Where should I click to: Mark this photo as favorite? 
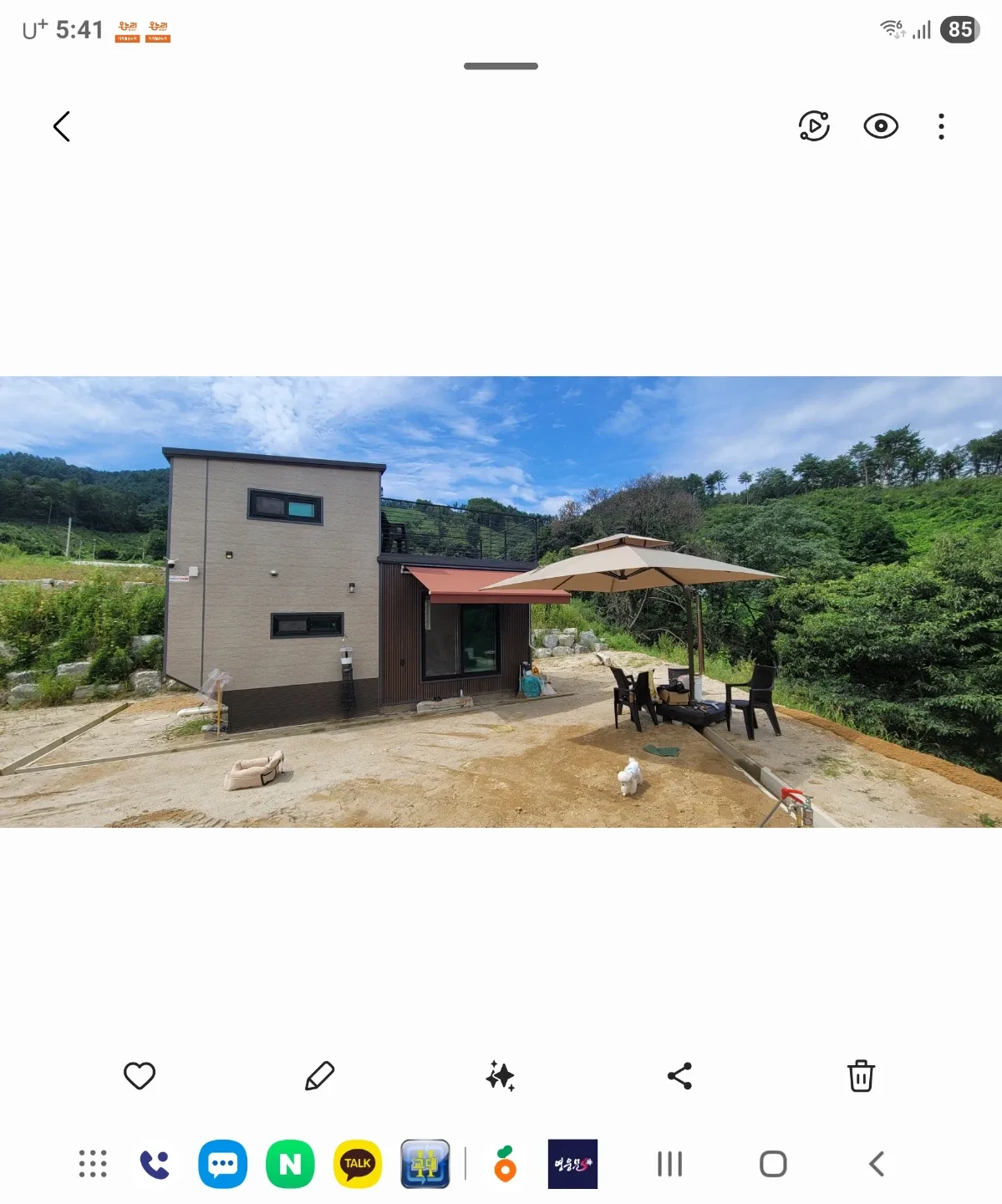click(x=140, y=1076)
